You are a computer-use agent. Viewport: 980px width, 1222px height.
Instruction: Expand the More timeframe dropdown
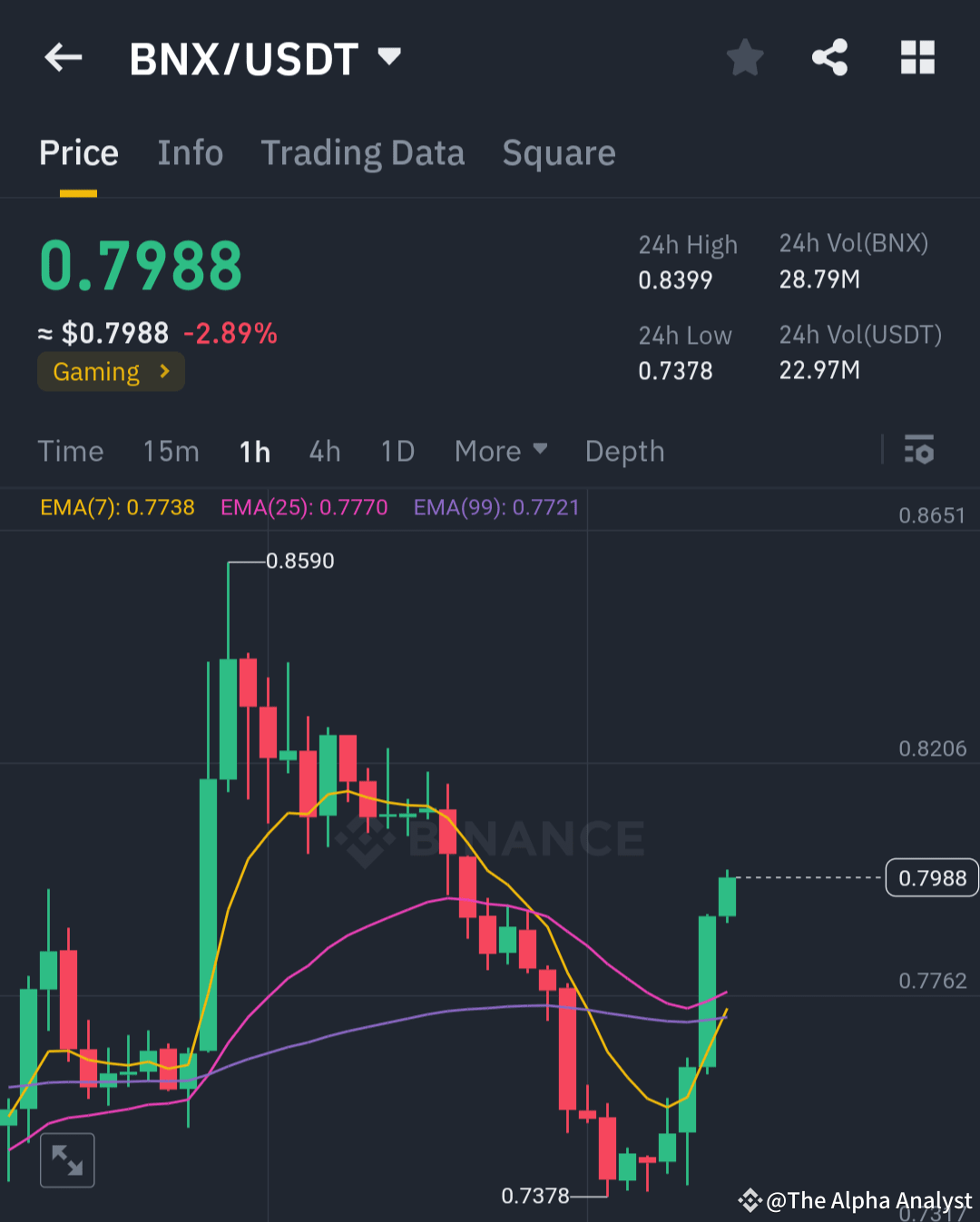501,451
